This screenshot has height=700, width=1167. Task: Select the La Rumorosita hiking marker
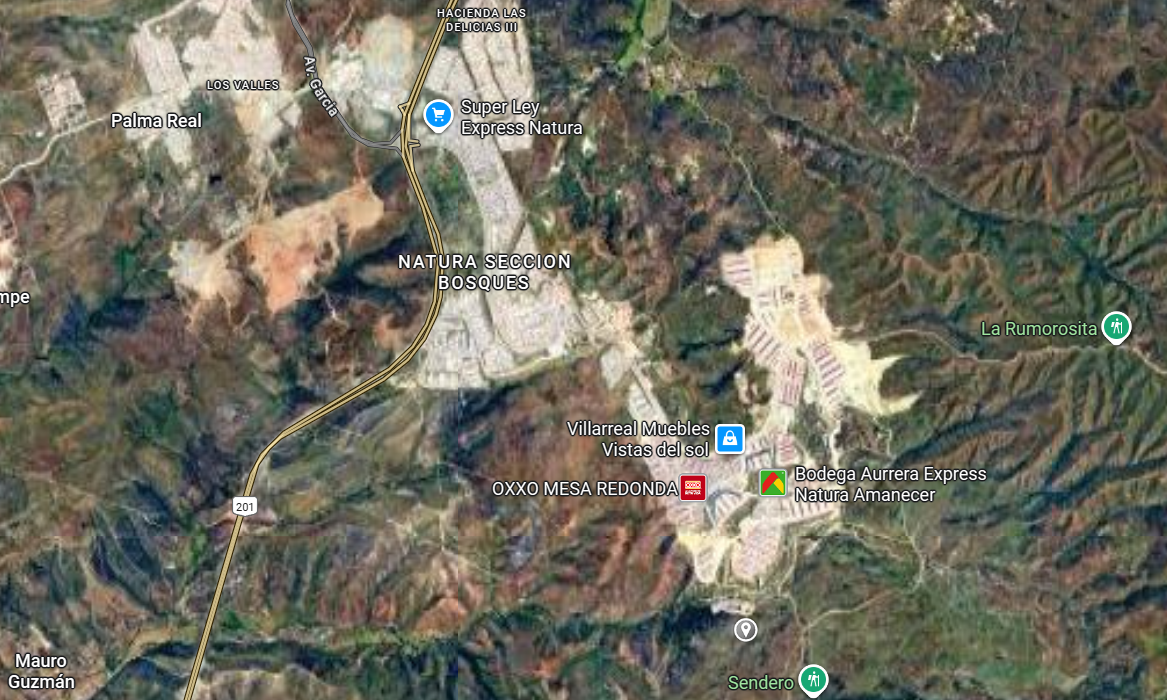1115,326
